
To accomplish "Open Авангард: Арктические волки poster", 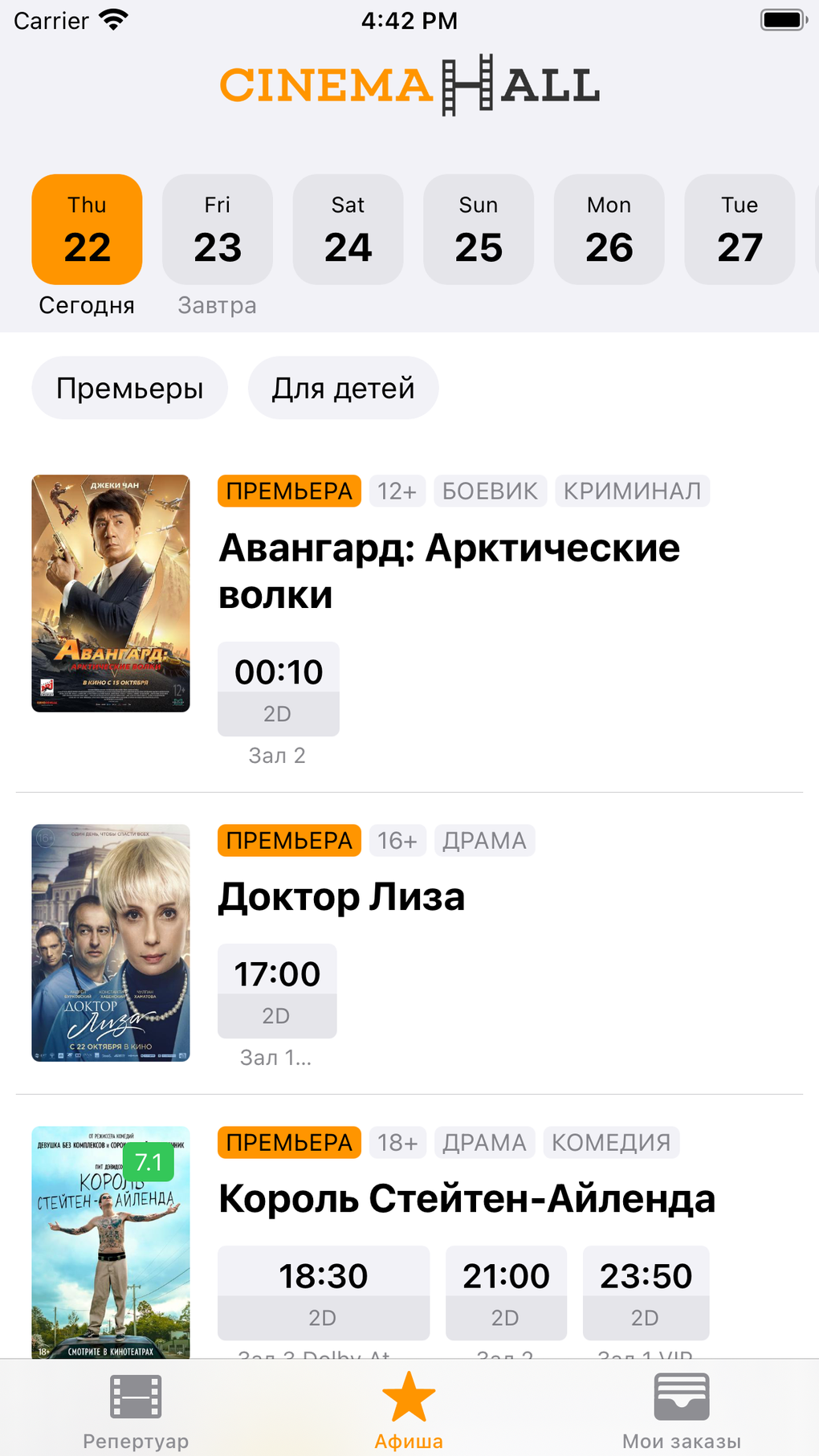I will [x=111, y=593].
